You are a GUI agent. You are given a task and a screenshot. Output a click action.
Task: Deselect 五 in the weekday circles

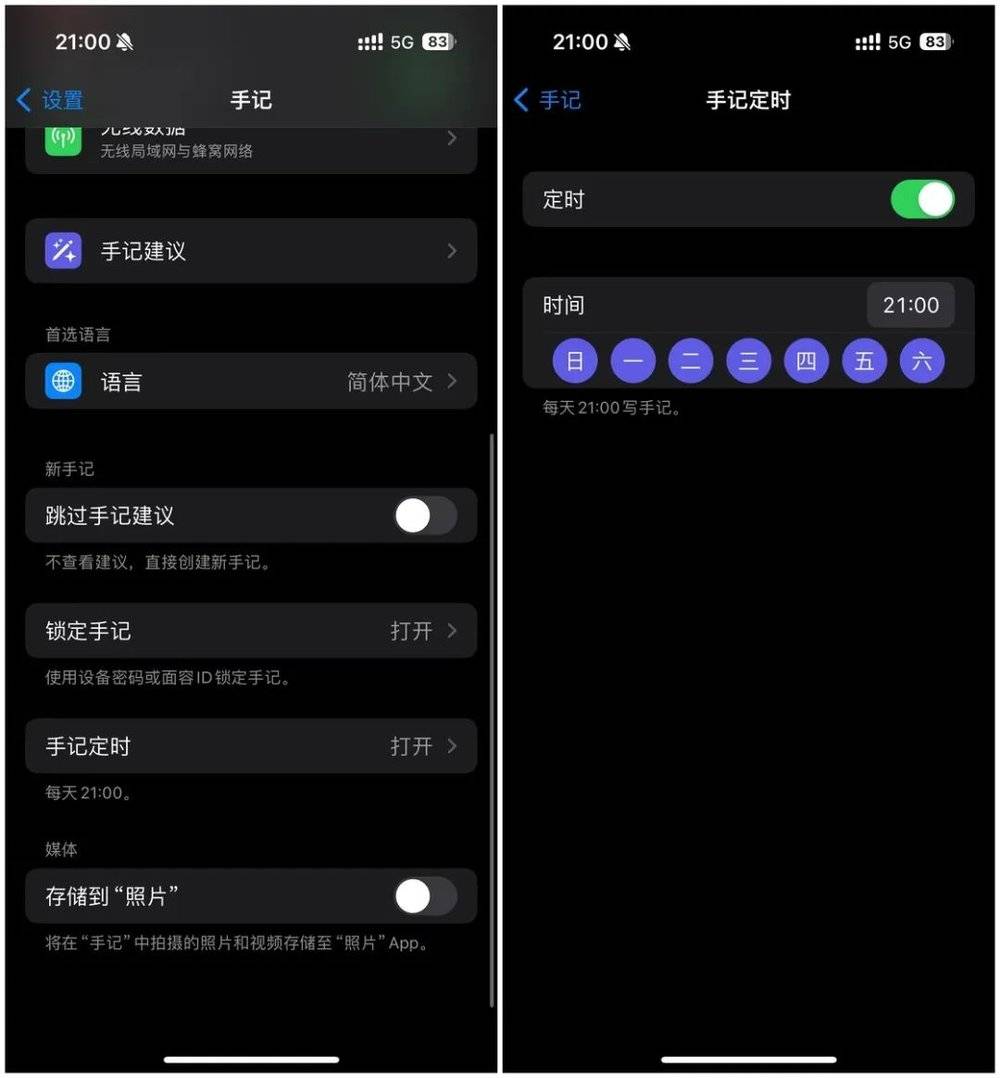864,361
